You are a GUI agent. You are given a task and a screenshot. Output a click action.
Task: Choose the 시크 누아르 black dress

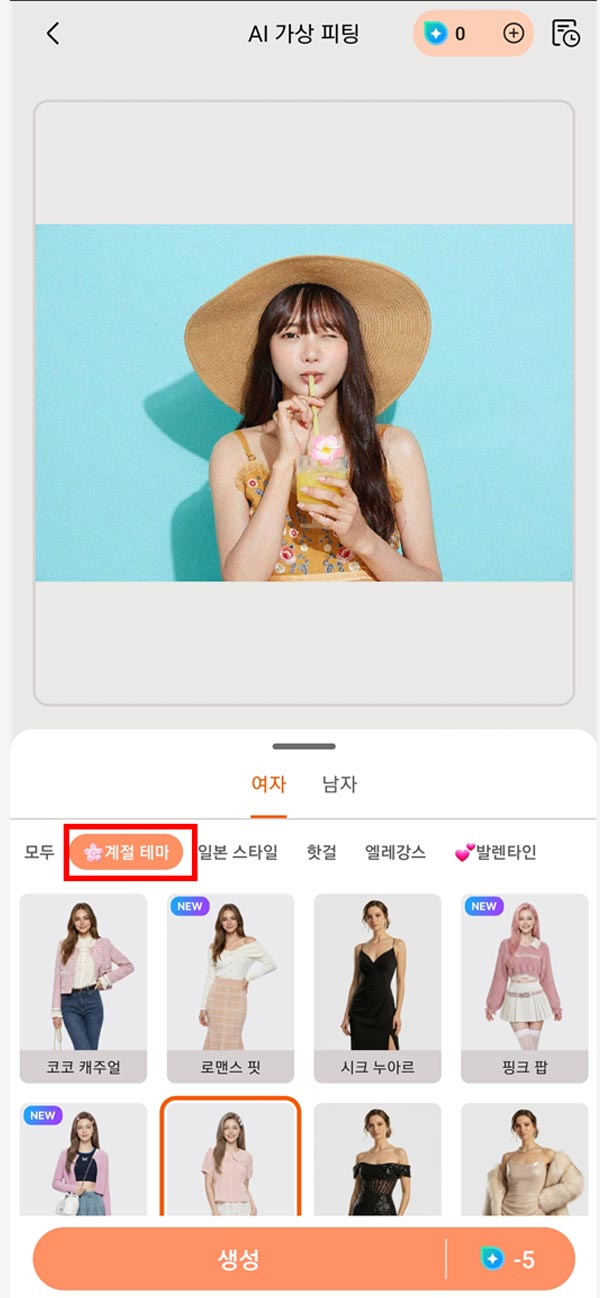click(377, 988)
